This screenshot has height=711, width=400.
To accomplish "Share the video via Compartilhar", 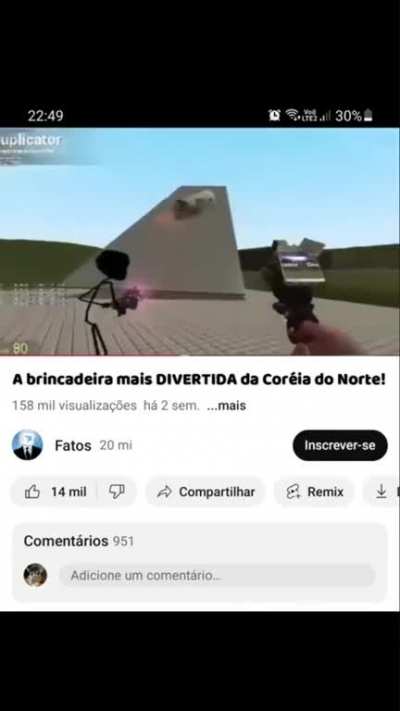I will (x=206, y=492).
